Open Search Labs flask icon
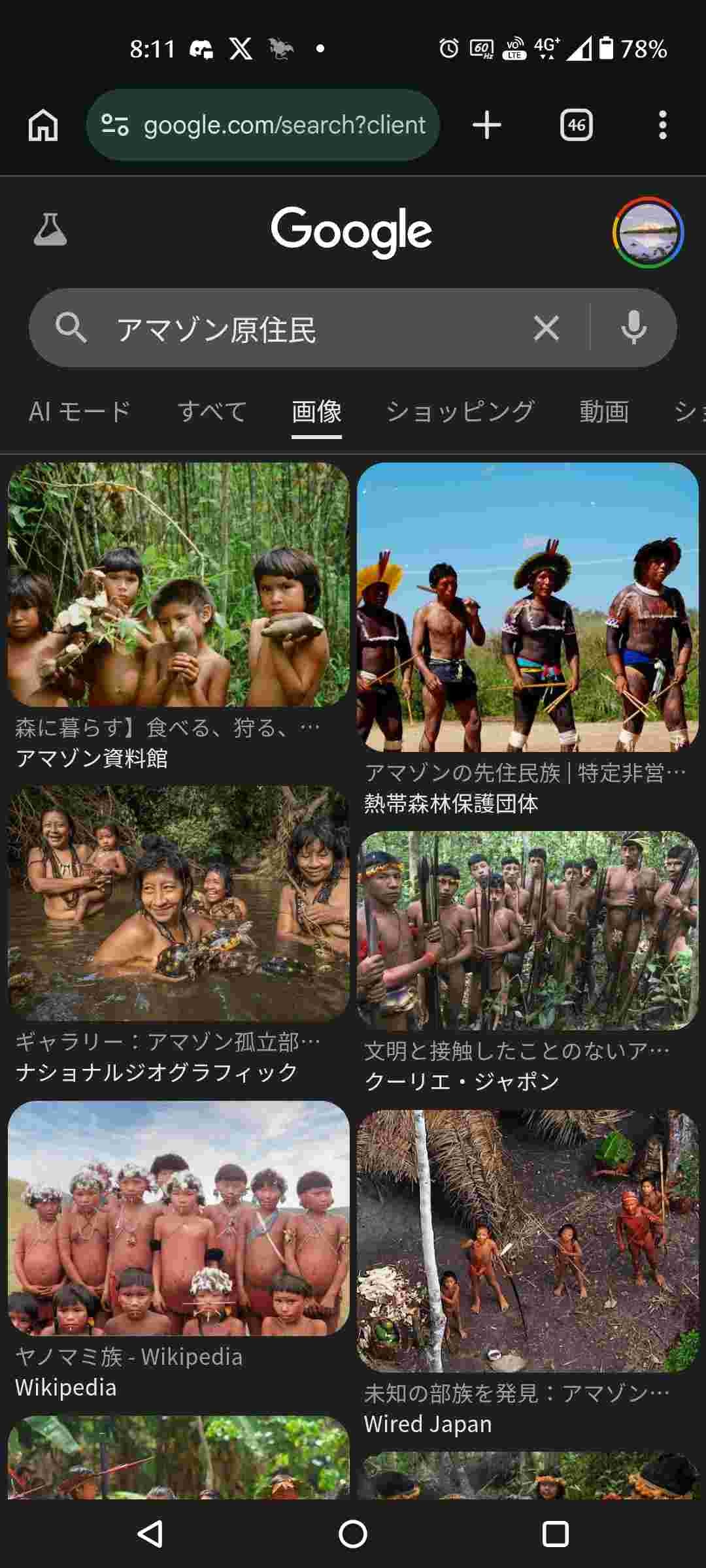The image size is (706, 1568). click(x=50, y=230)
